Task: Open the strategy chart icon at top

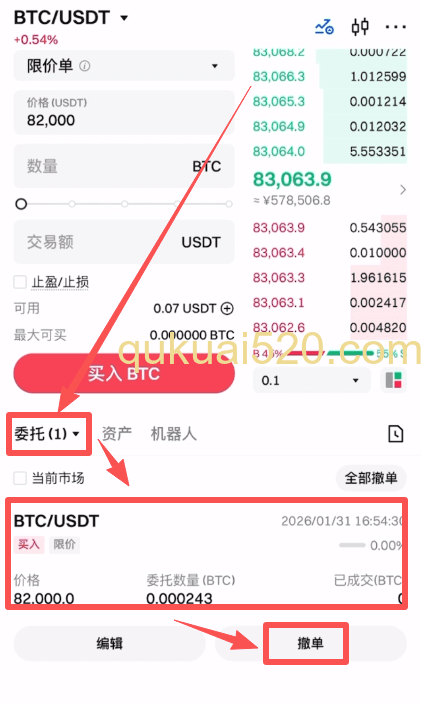Action: (x=324, y=27)
